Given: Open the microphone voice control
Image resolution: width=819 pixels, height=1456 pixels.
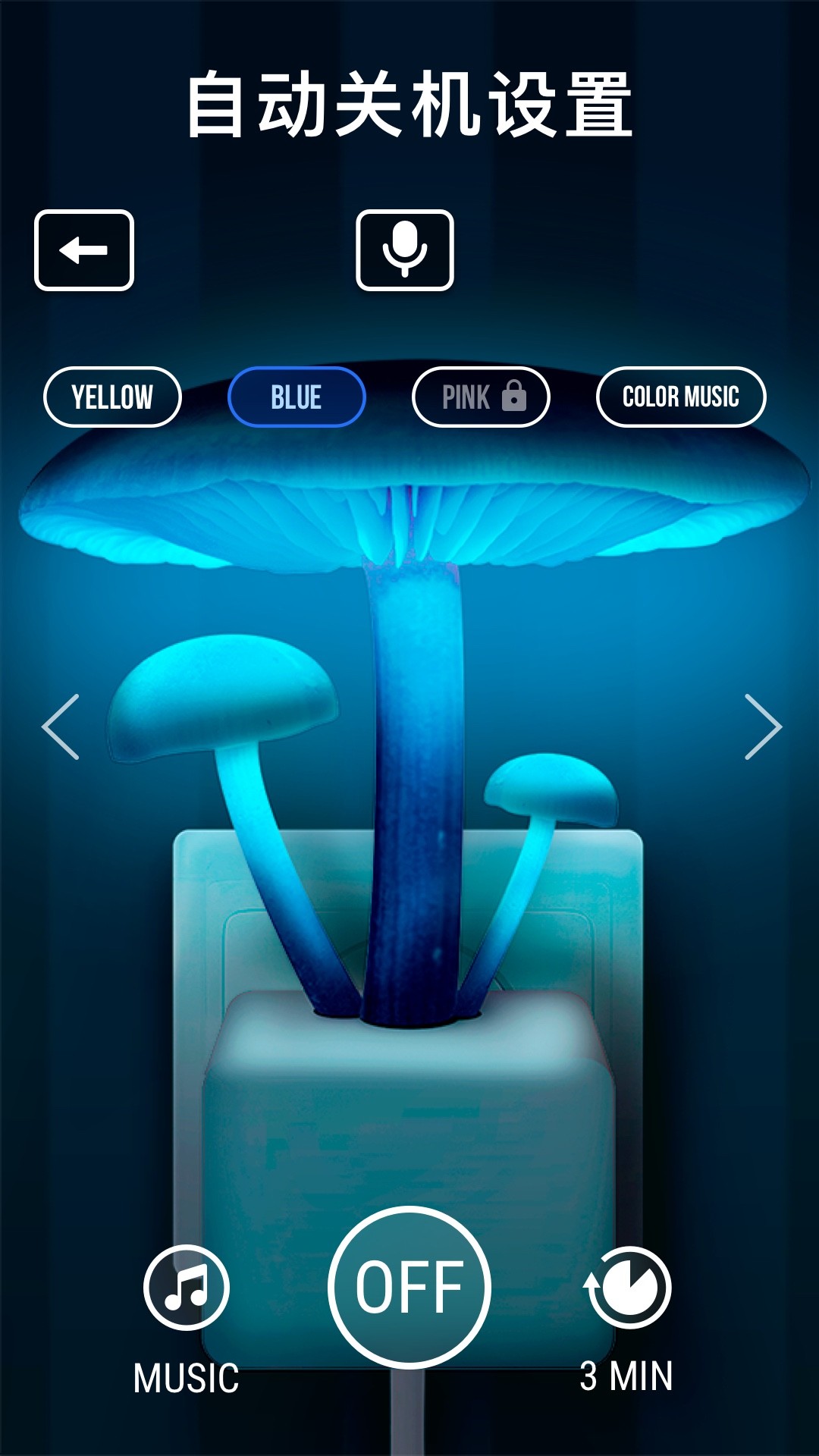Looking at the screenshot, I should (x=403, y=250).
